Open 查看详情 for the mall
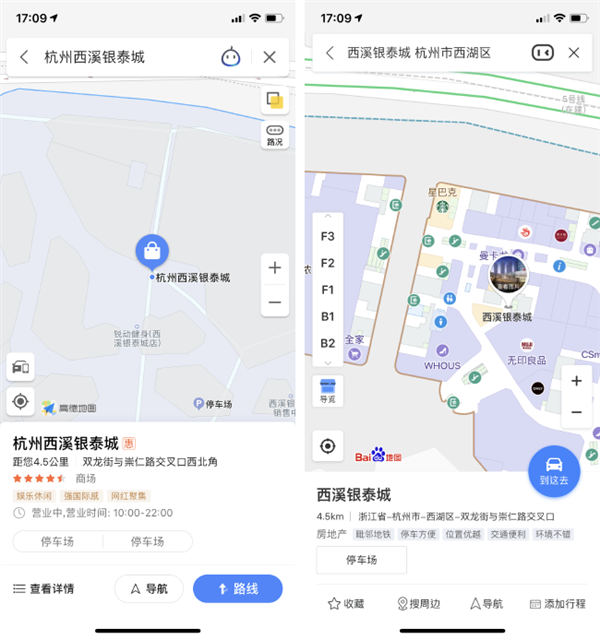The width and height of the screenshot is (600, 639). click(x=43, y=588)
